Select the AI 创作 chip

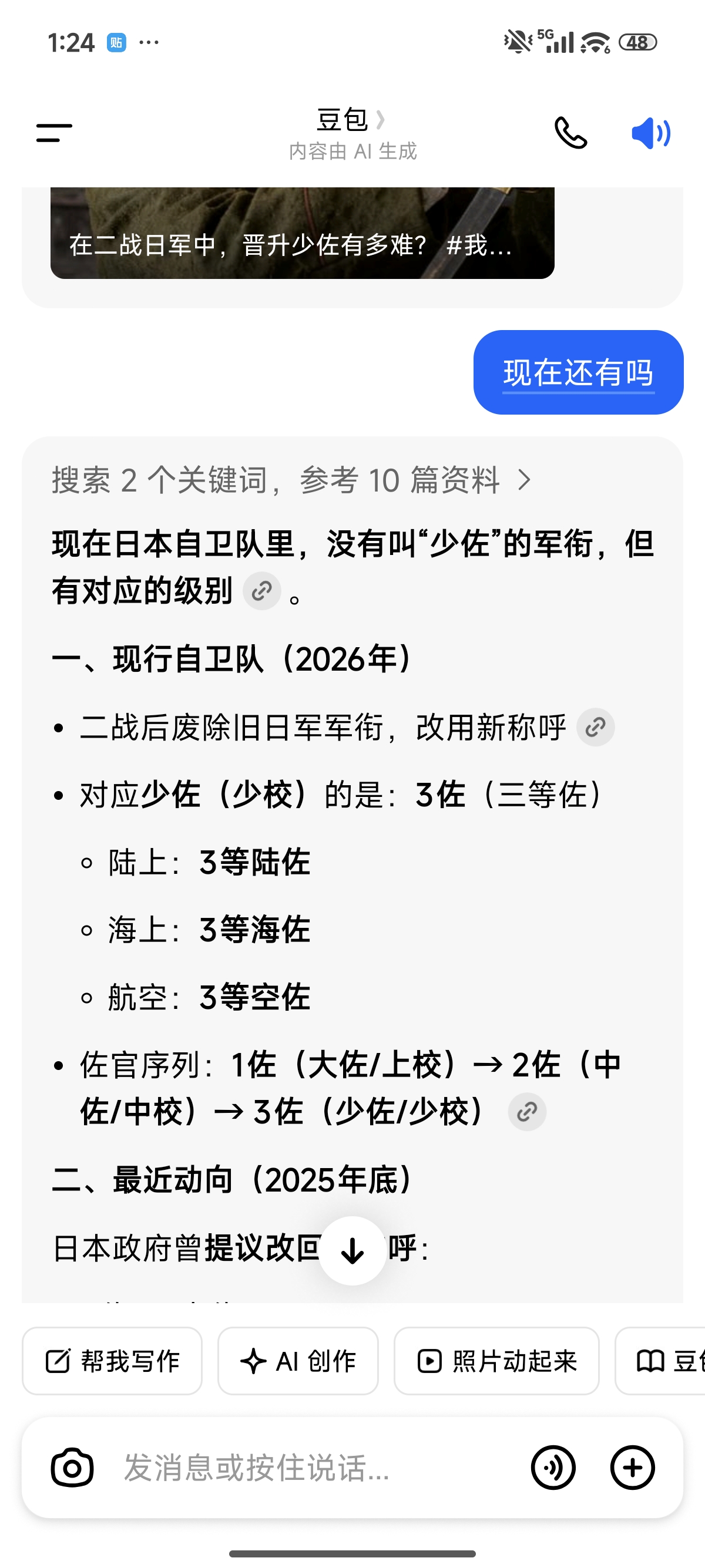point(298,1361)
